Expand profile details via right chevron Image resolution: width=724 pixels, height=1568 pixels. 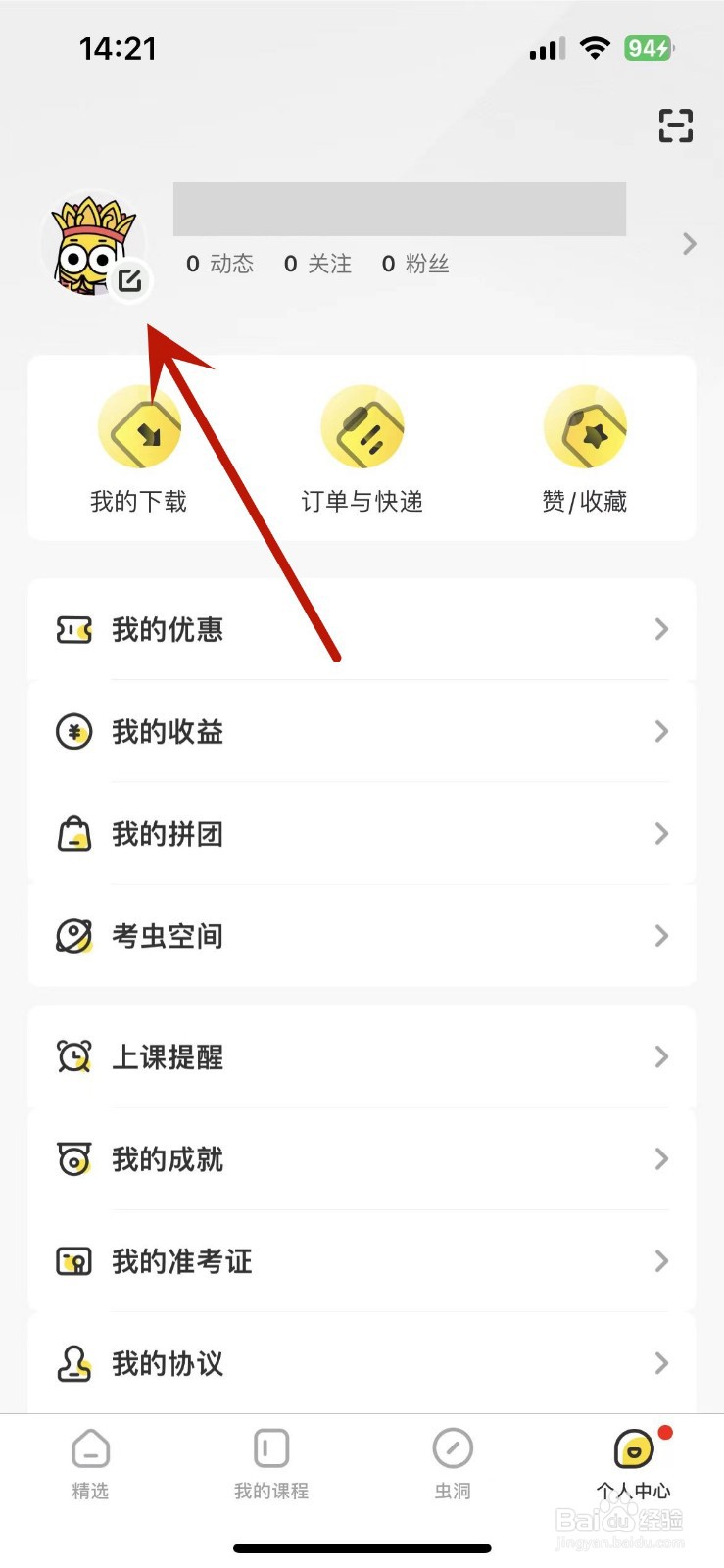coord(689,244)
